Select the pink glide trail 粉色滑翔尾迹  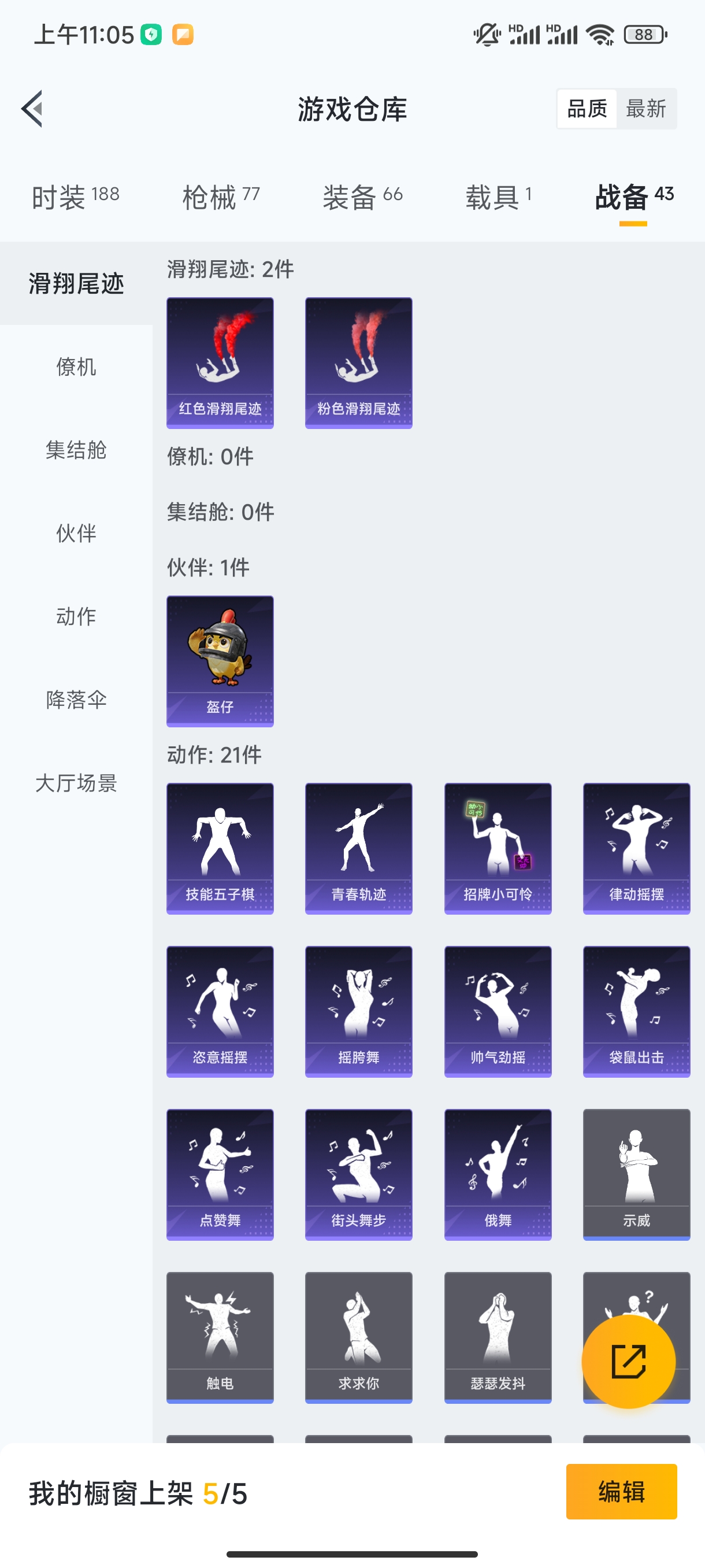358,362
